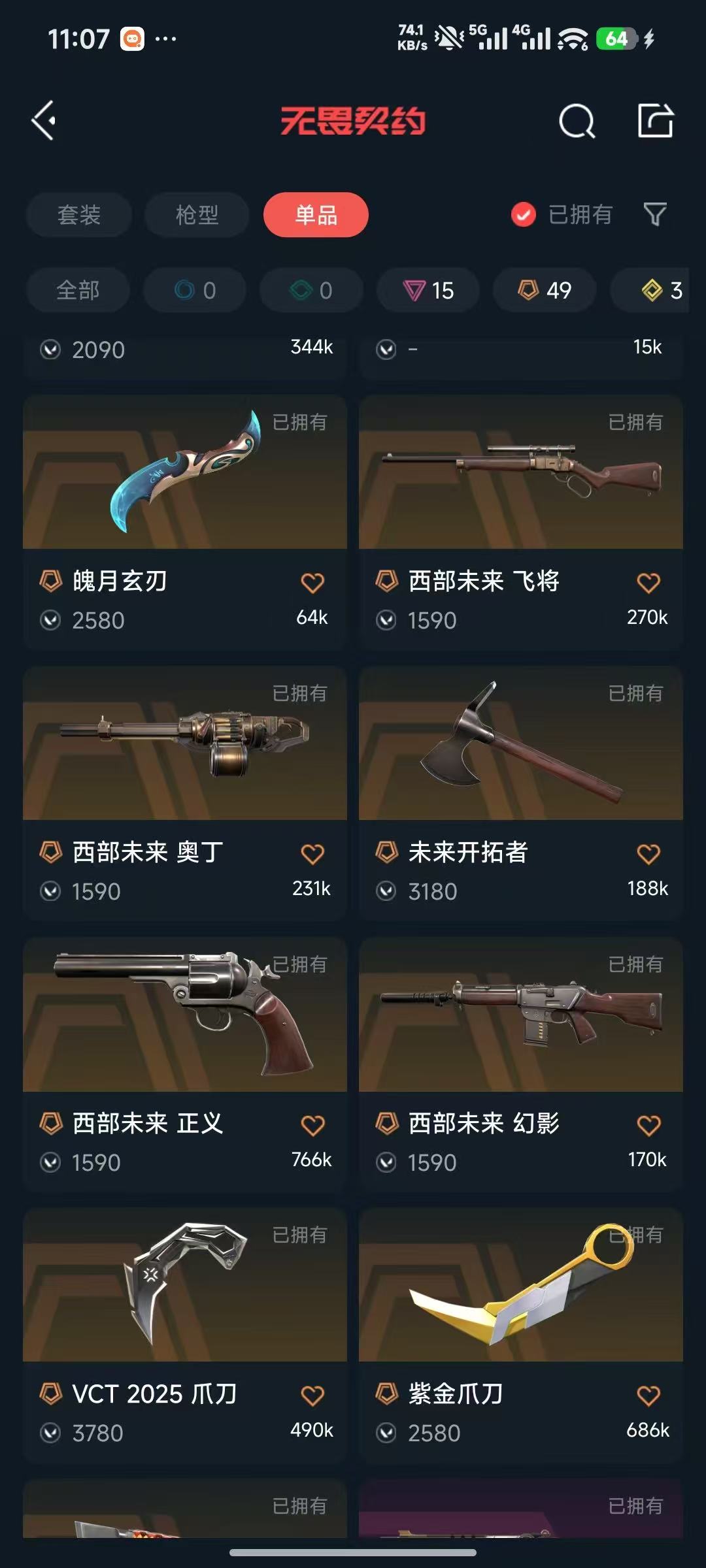Select the 全部 rarity chip

click(x=78, y=290)
